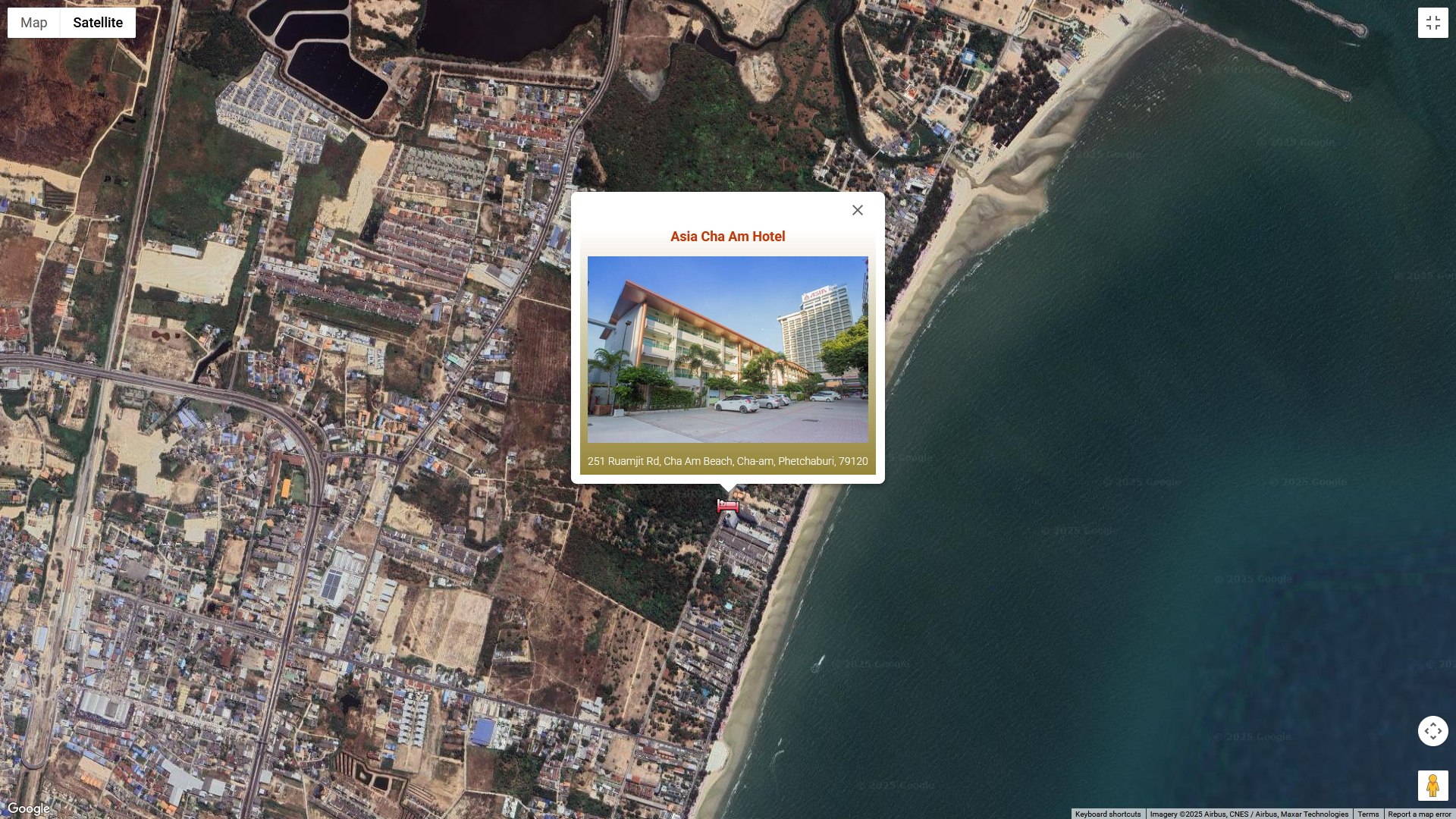Image resolution: width=1456 pixels, height=819 pixels.
Task: Activate the Street View pegman
Action: tap(1432, 786)
